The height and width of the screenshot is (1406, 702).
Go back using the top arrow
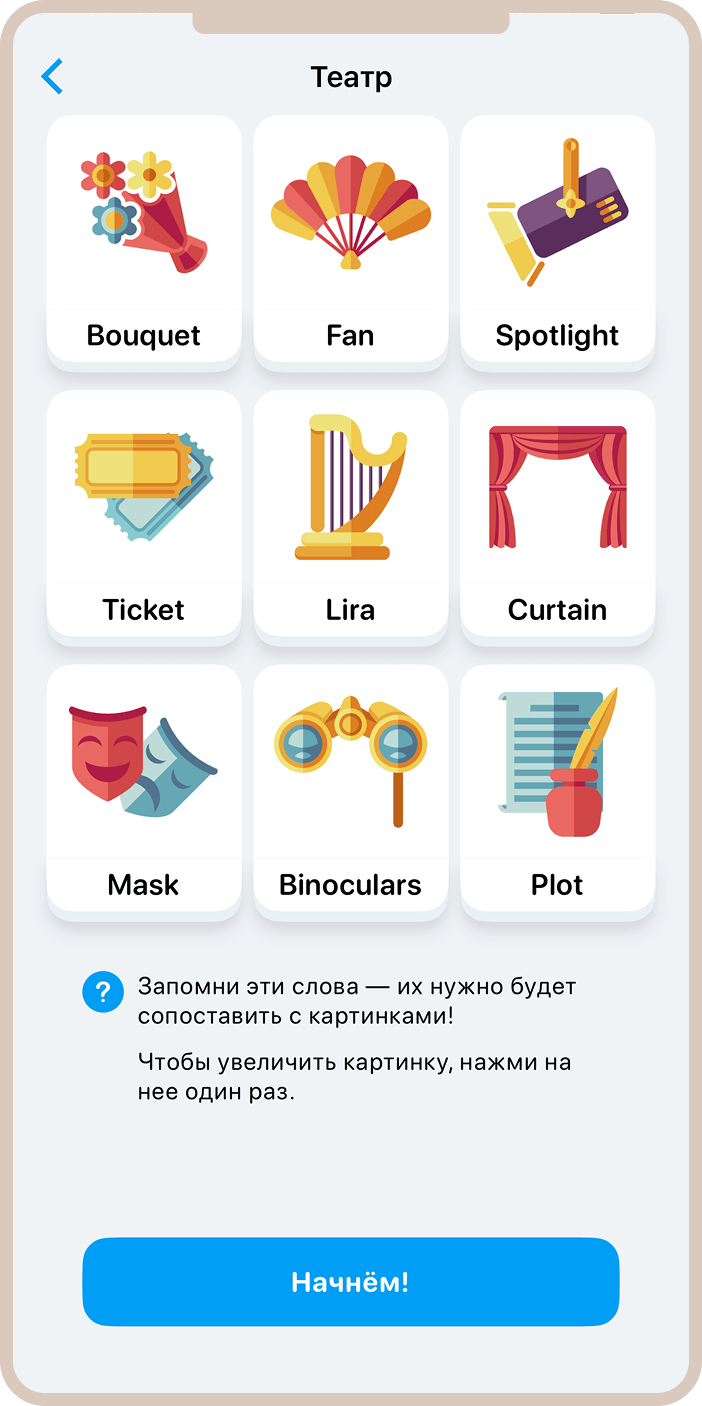point(52,77)
